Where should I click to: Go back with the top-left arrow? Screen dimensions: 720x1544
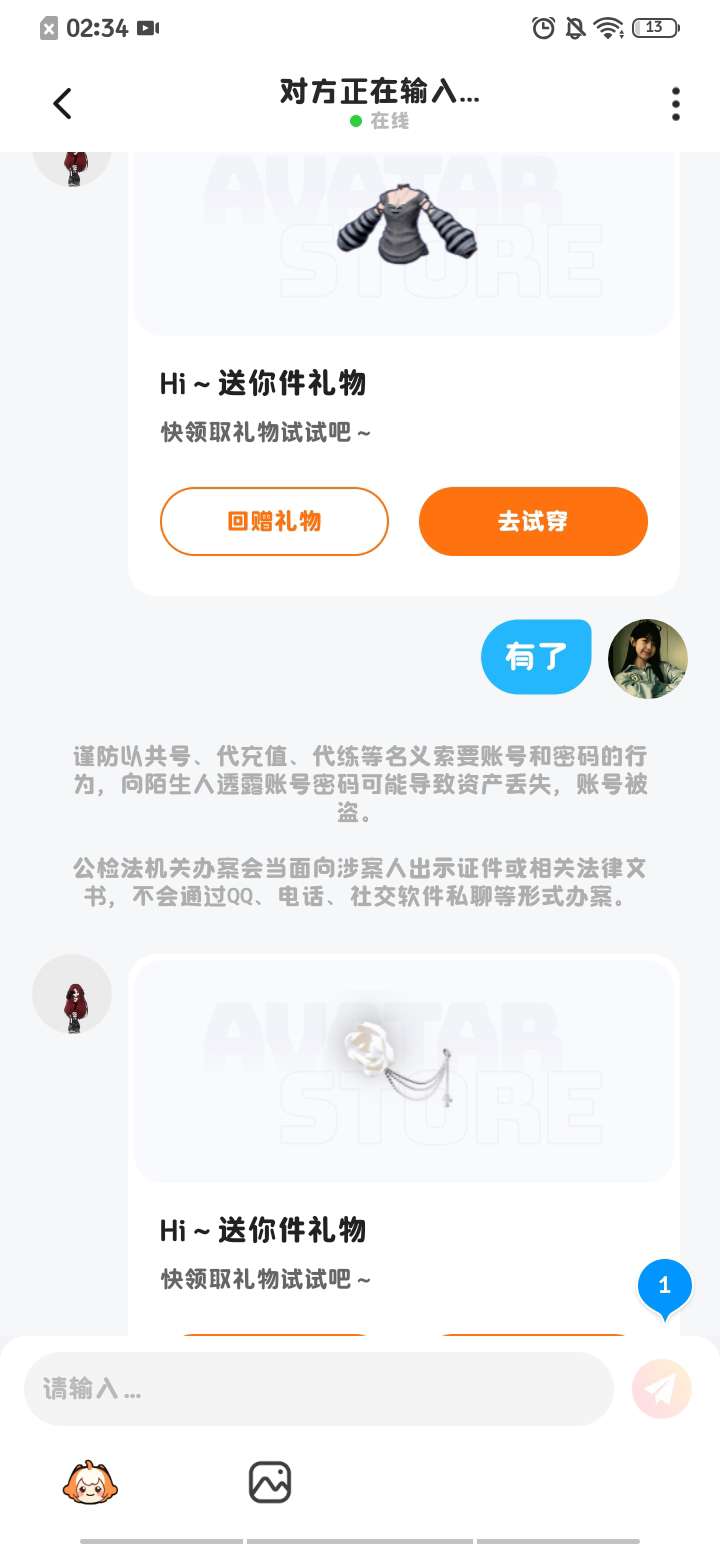[x=62, y=104]
